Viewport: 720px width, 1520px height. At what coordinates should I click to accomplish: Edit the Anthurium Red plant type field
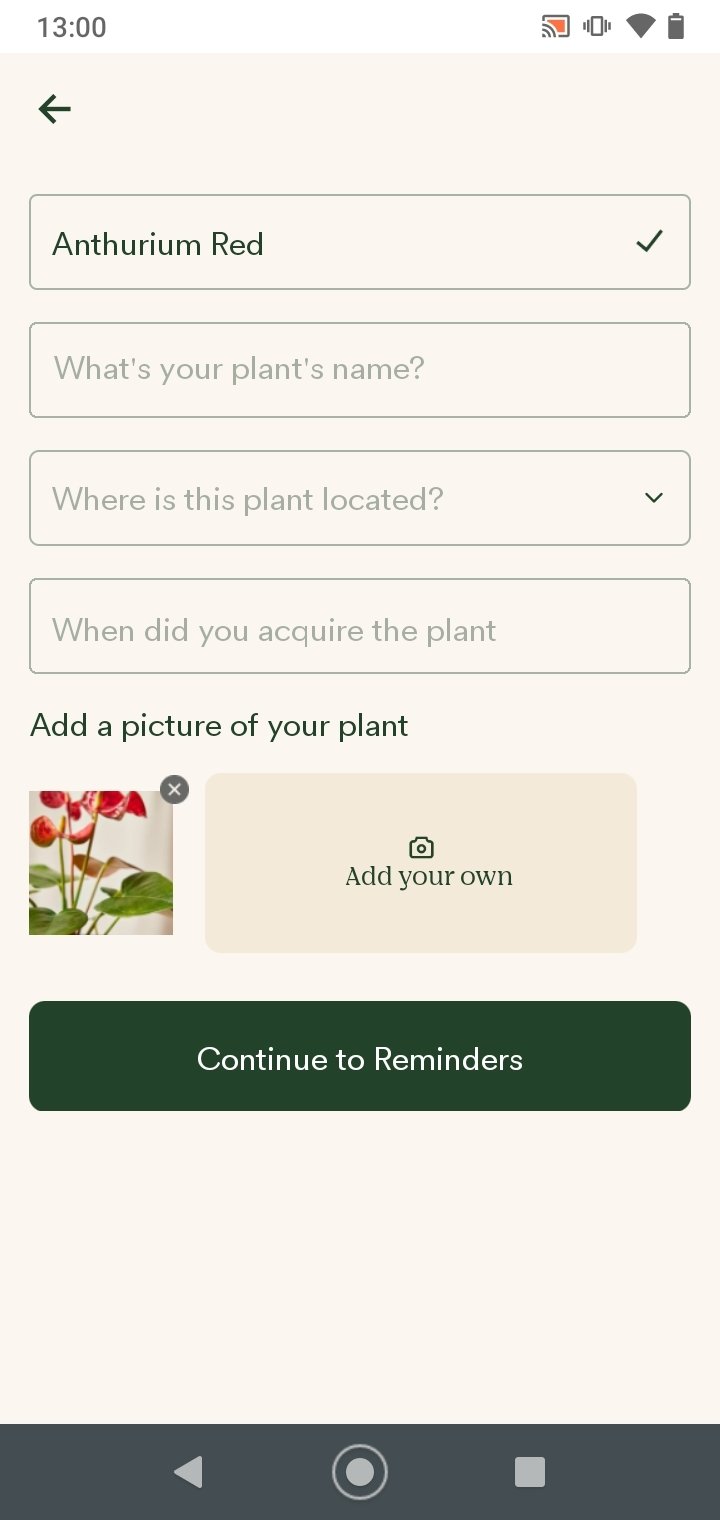[x=360, y=242]
